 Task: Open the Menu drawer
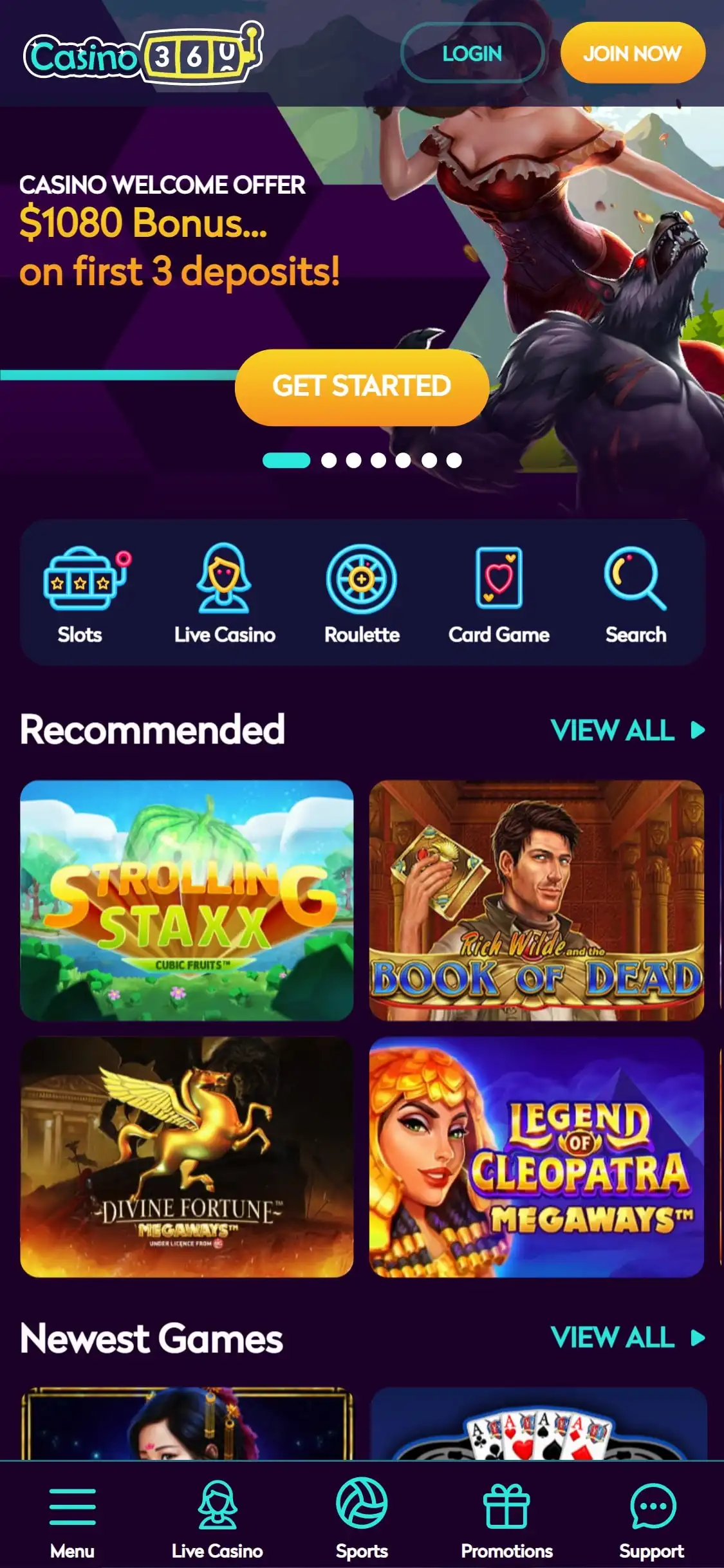72,1518
